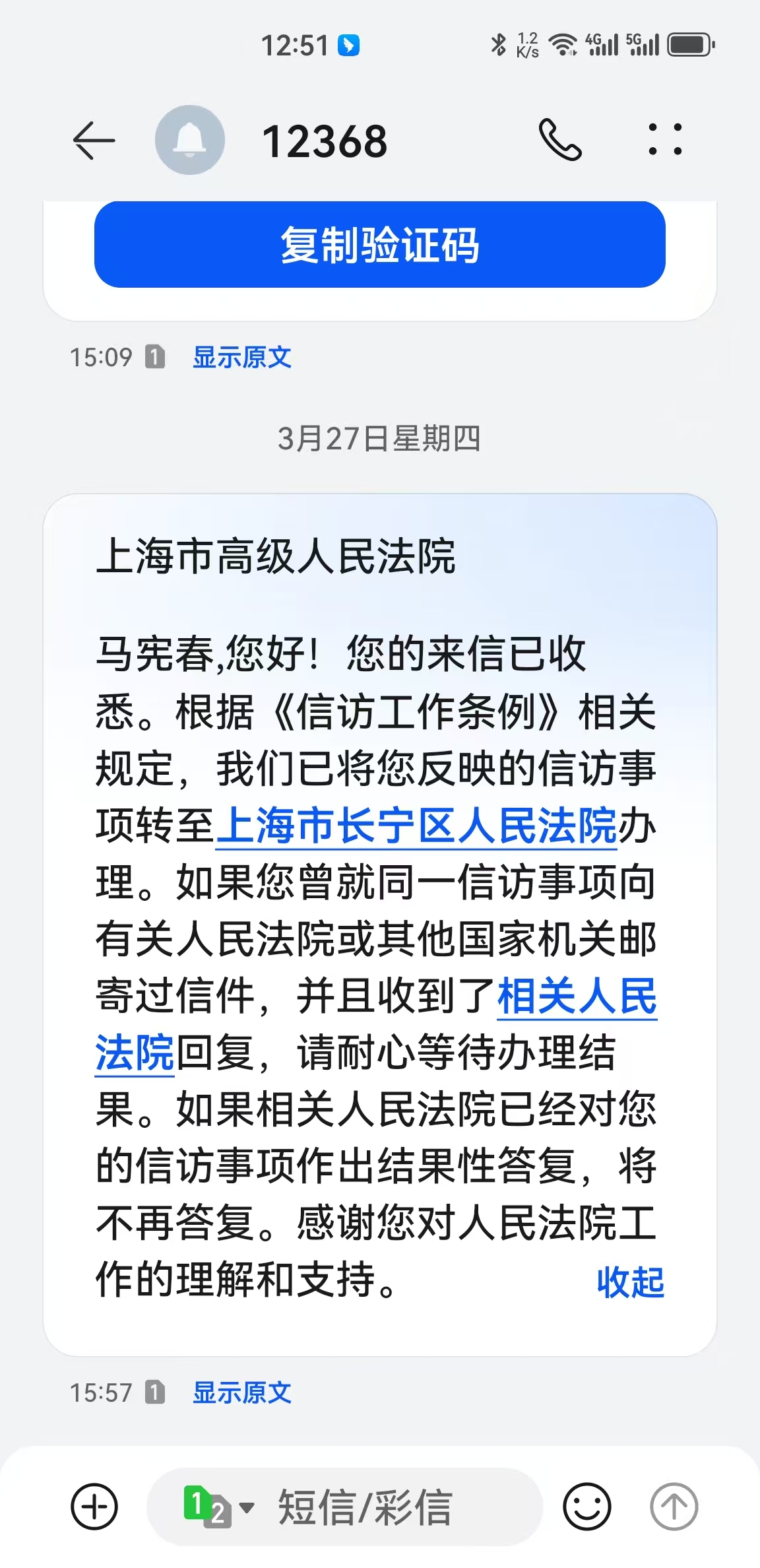Collapse the message with 收起
Image resolution: width=760 pixels, height=1568 pixels.
630,1282
